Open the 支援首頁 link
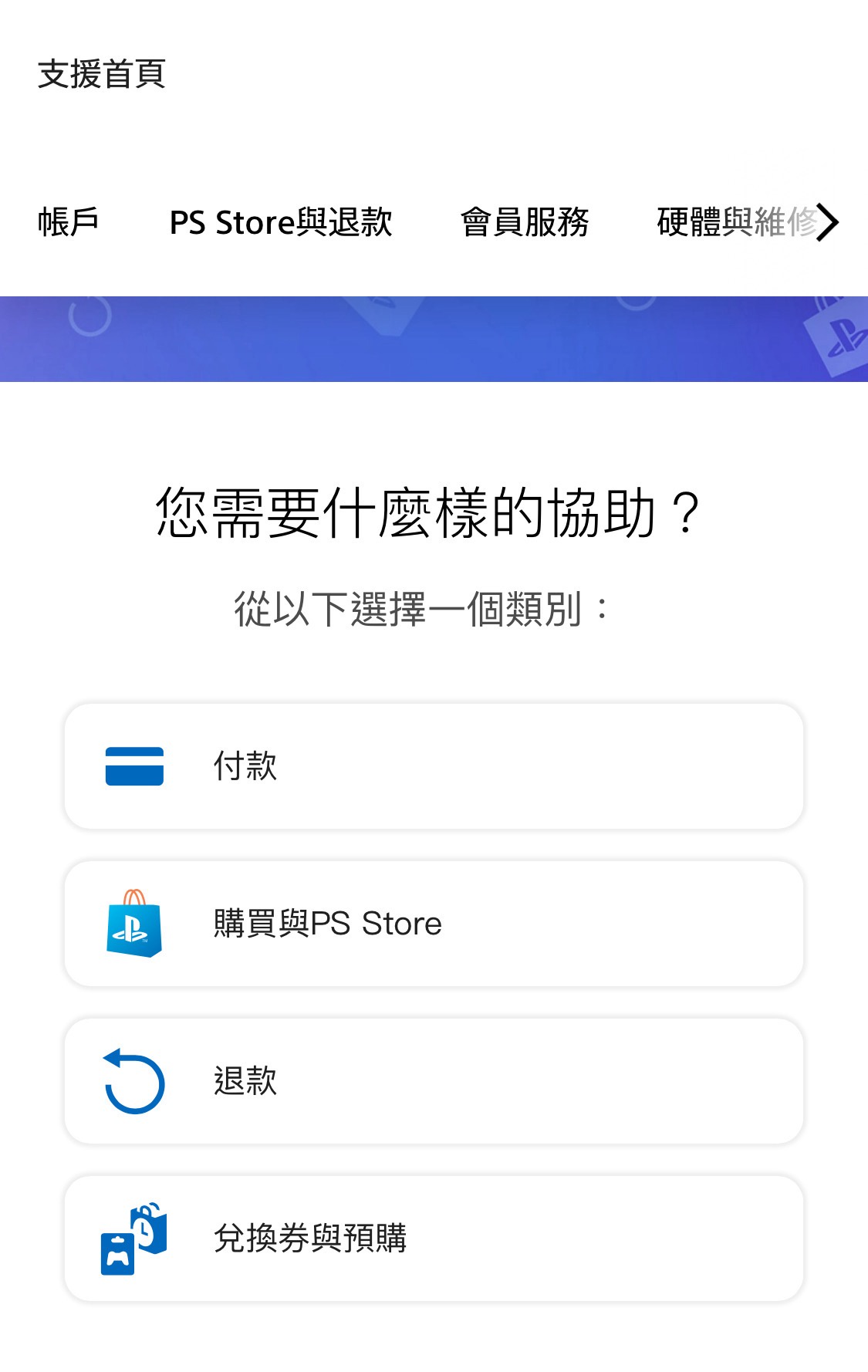Screen dimensions: 868x1372 (x=101, y=74)
